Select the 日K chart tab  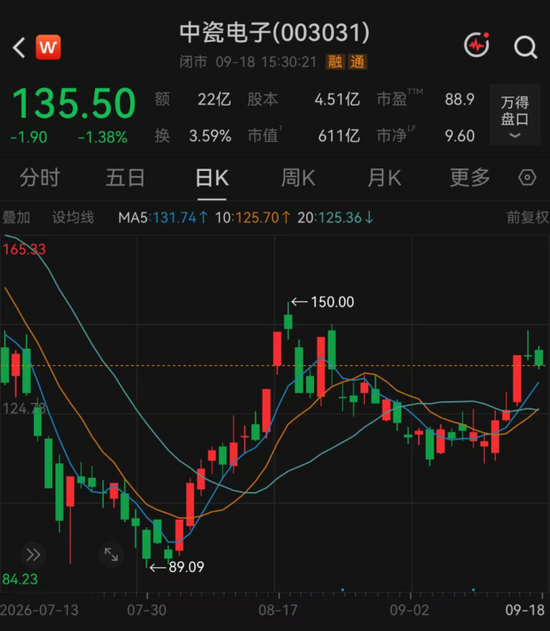point(212,177)
